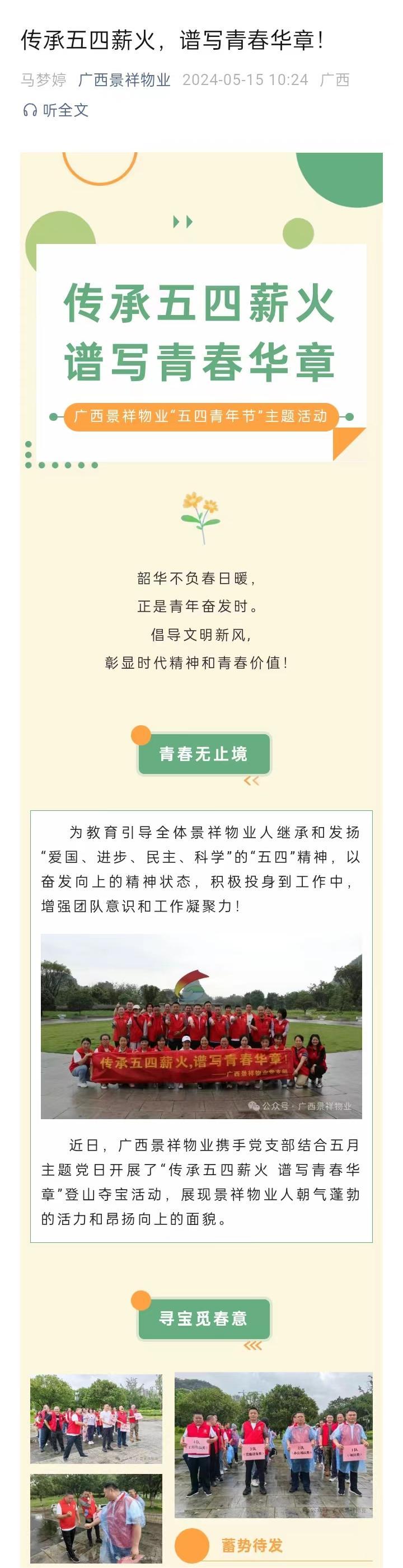Open the top-left photo of volunteers walking
The image size is (403, 1568).
96,1419
